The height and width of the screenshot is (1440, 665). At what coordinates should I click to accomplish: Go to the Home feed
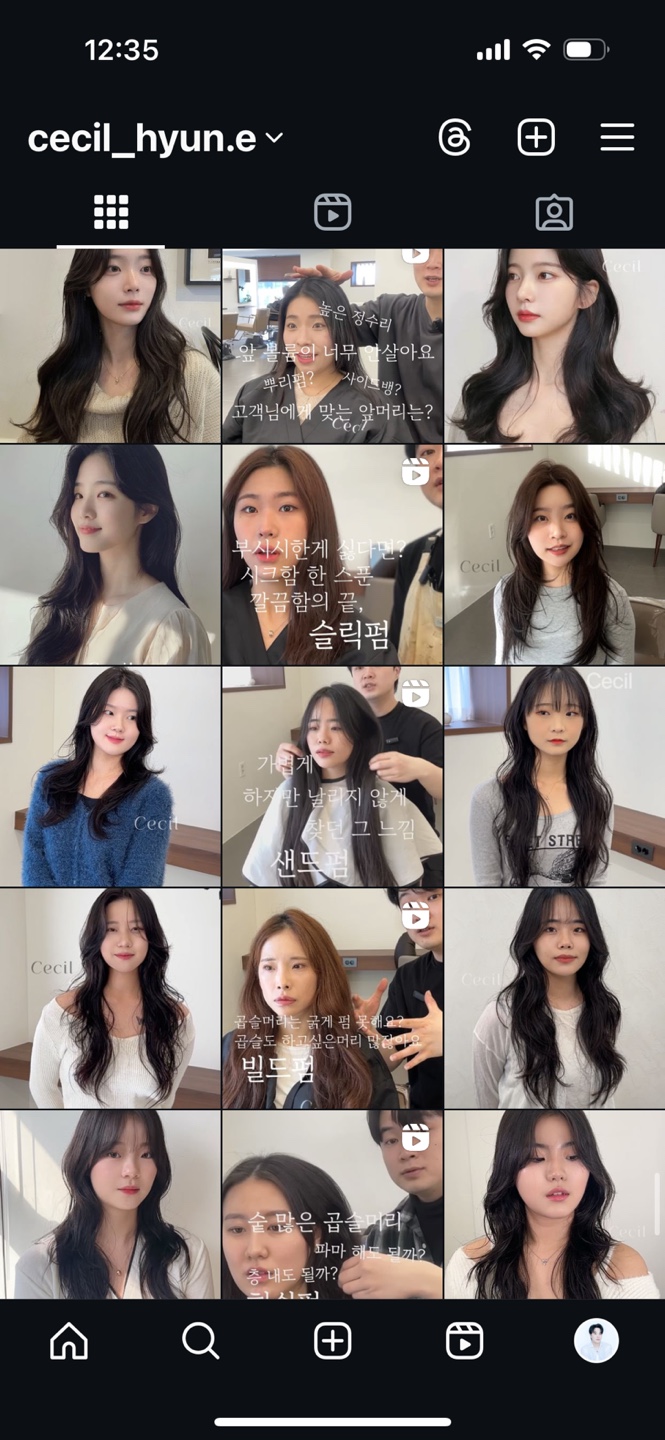click(69, 1341)
